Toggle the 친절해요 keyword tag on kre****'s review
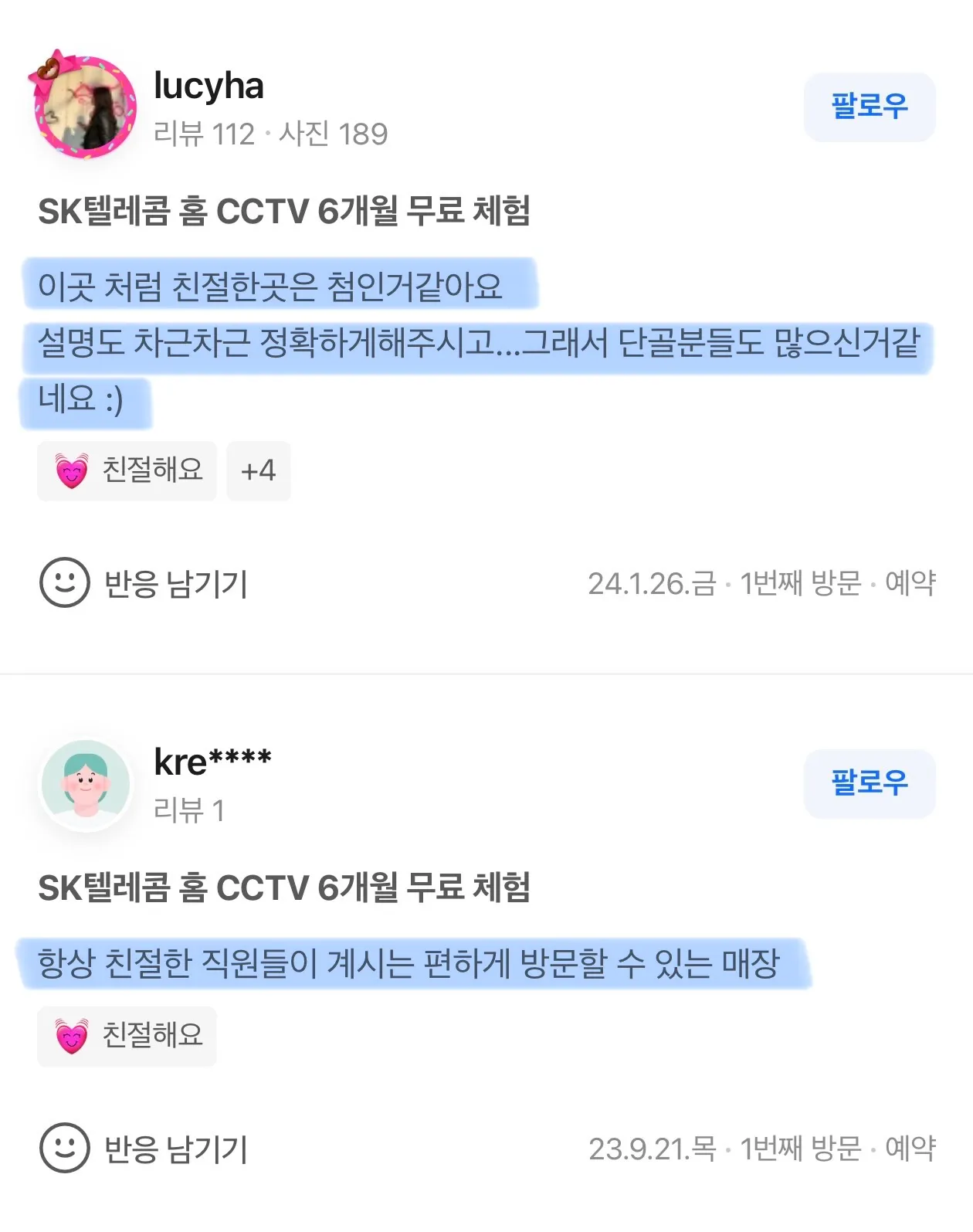Image resolution: width=973 pixels, height=1232 pixels. [127, 1035]
